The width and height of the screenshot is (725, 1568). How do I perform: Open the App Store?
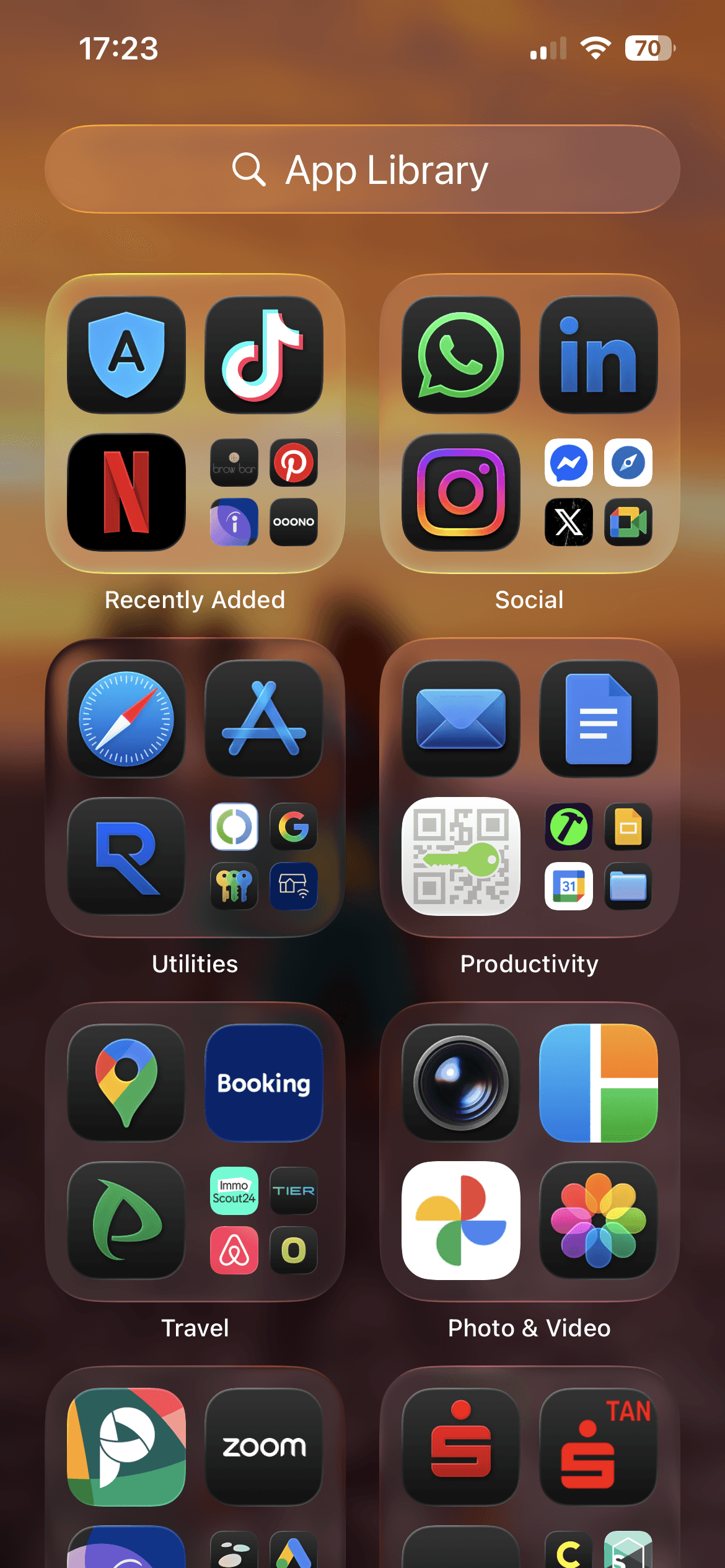coord(264,719)
